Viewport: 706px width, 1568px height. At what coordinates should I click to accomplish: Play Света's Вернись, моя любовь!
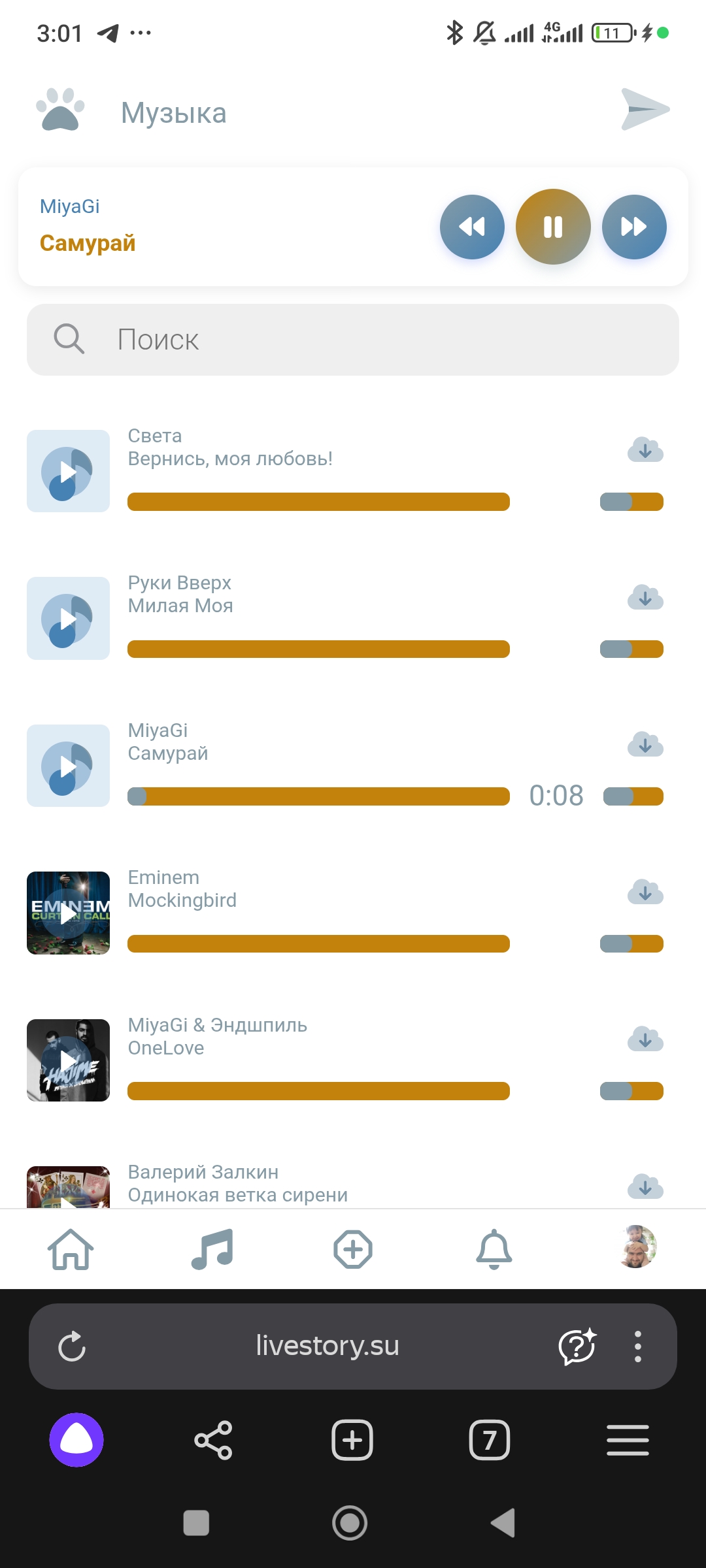(x=68, y=471)
